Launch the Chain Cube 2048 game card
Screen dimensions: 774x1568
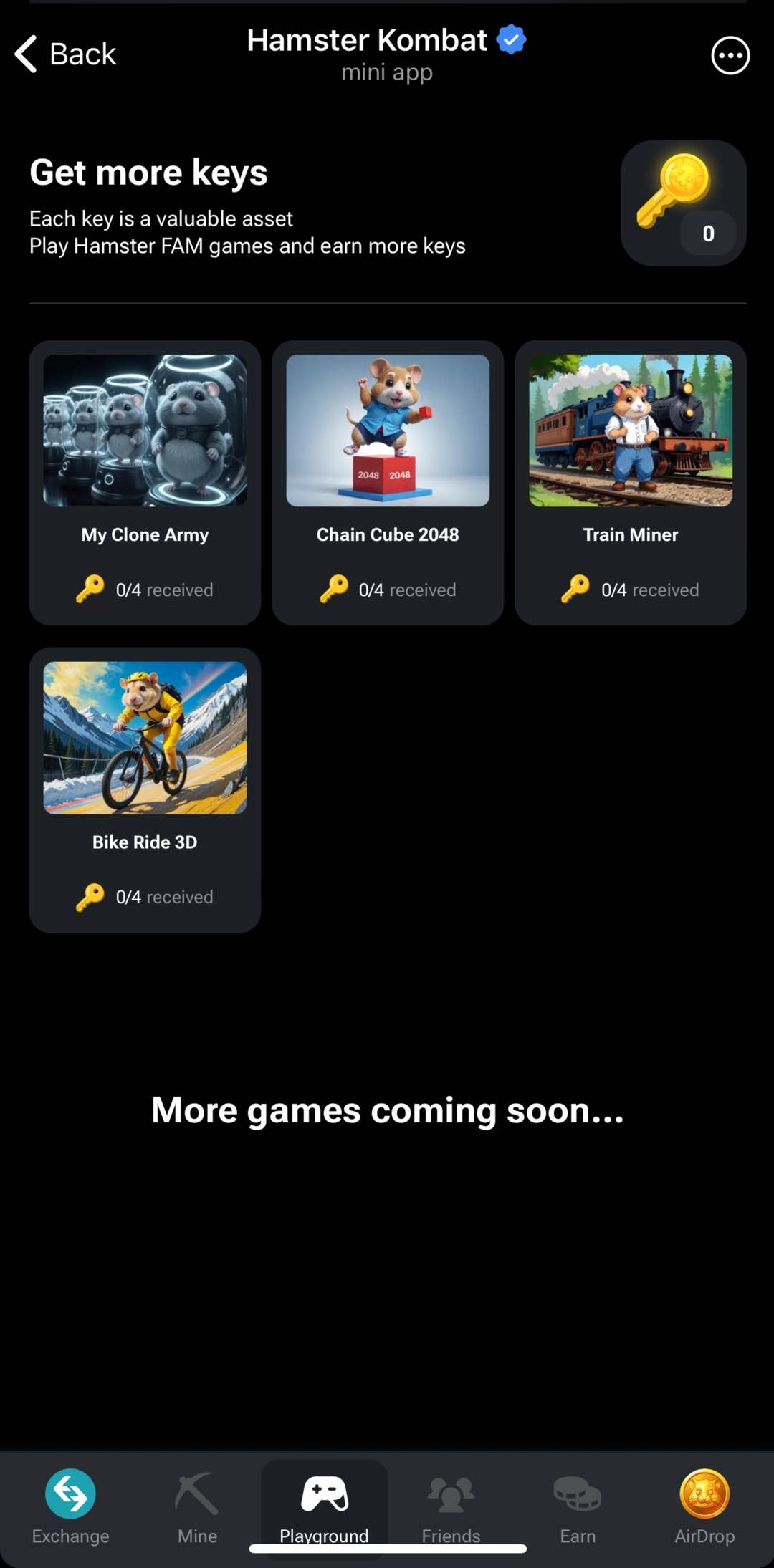pyautogui.click(x=388, y=482)
